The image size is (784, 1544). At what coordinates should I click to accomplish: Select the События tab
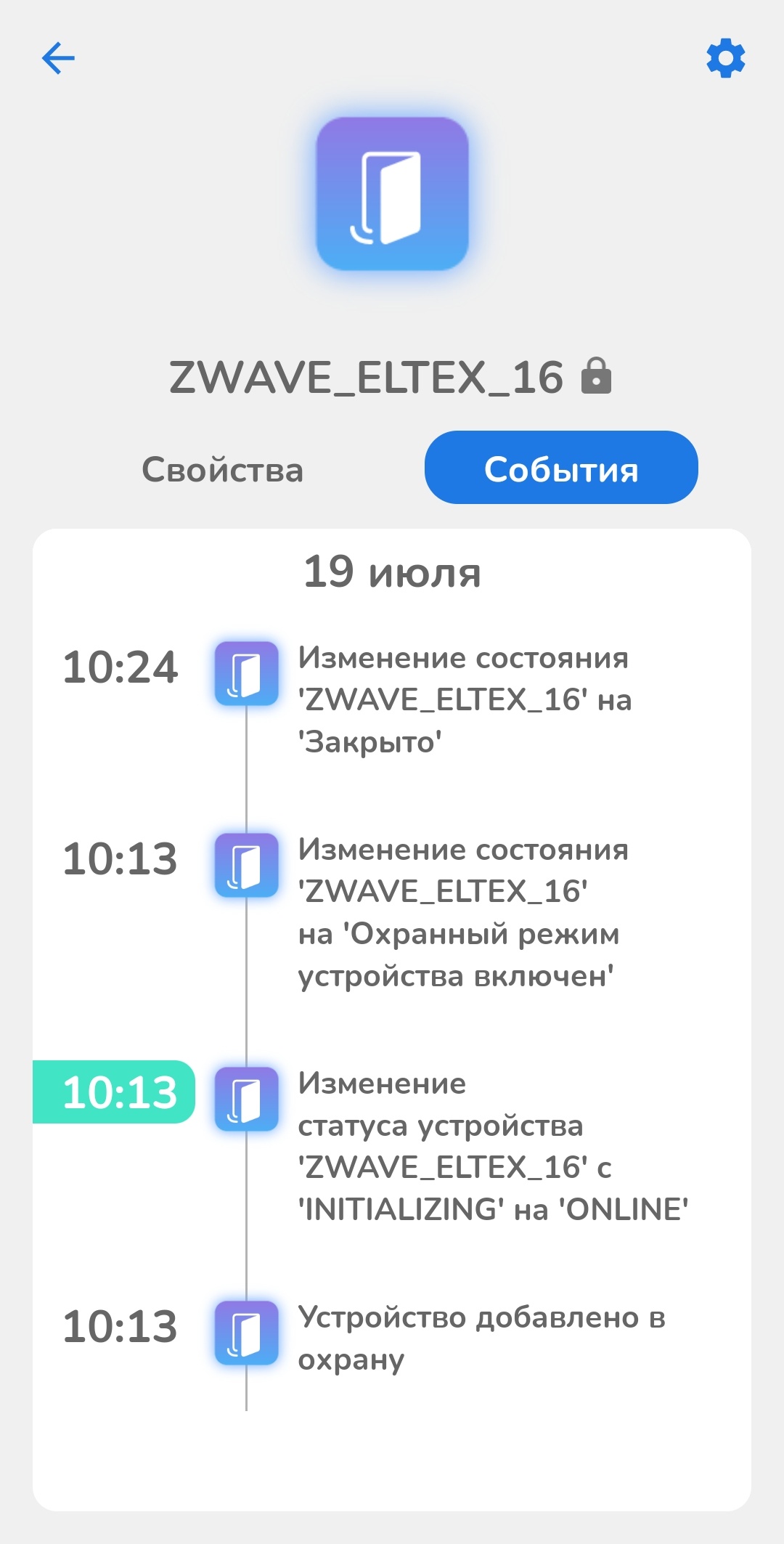[560, 468]
